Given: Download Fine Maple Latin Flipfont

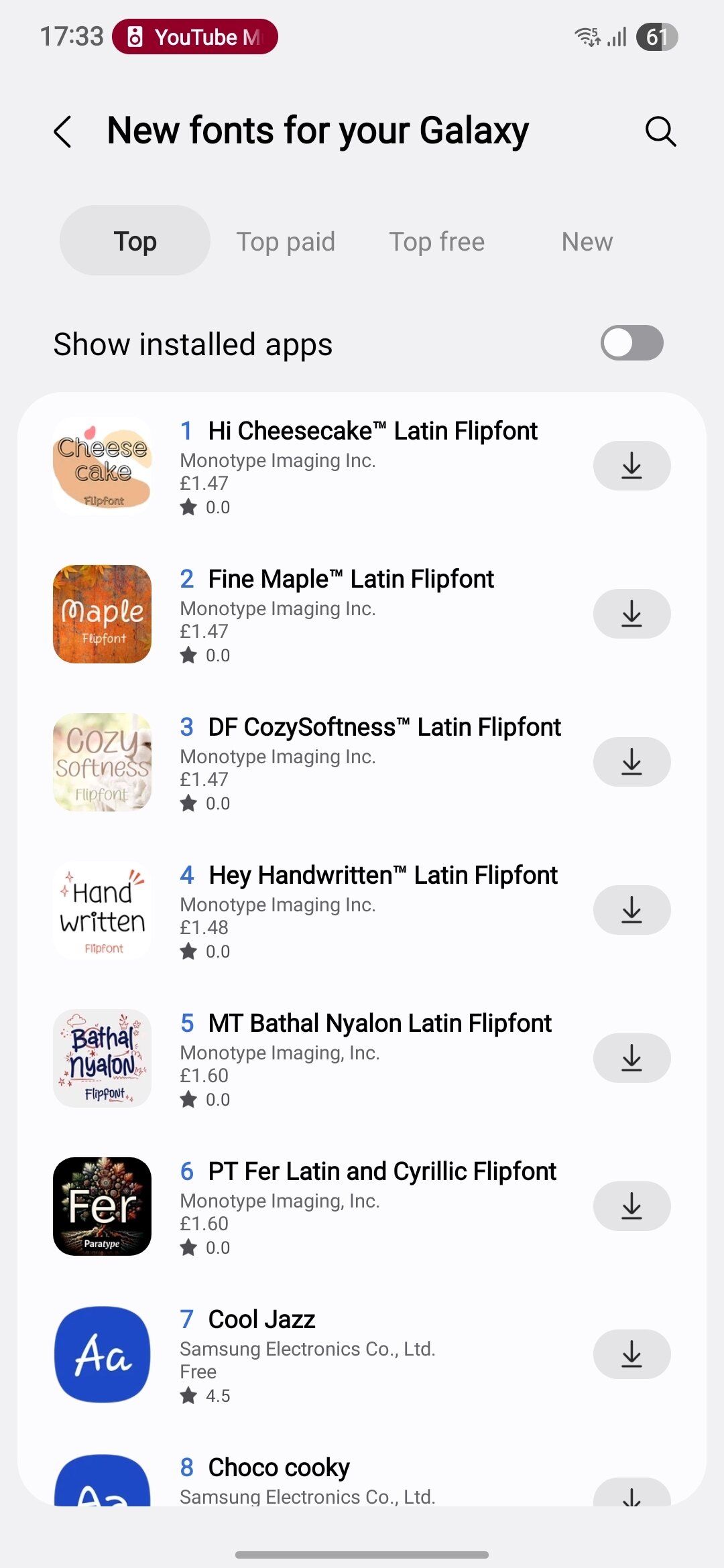Looking at the screenshot, I should pos(631,614).
